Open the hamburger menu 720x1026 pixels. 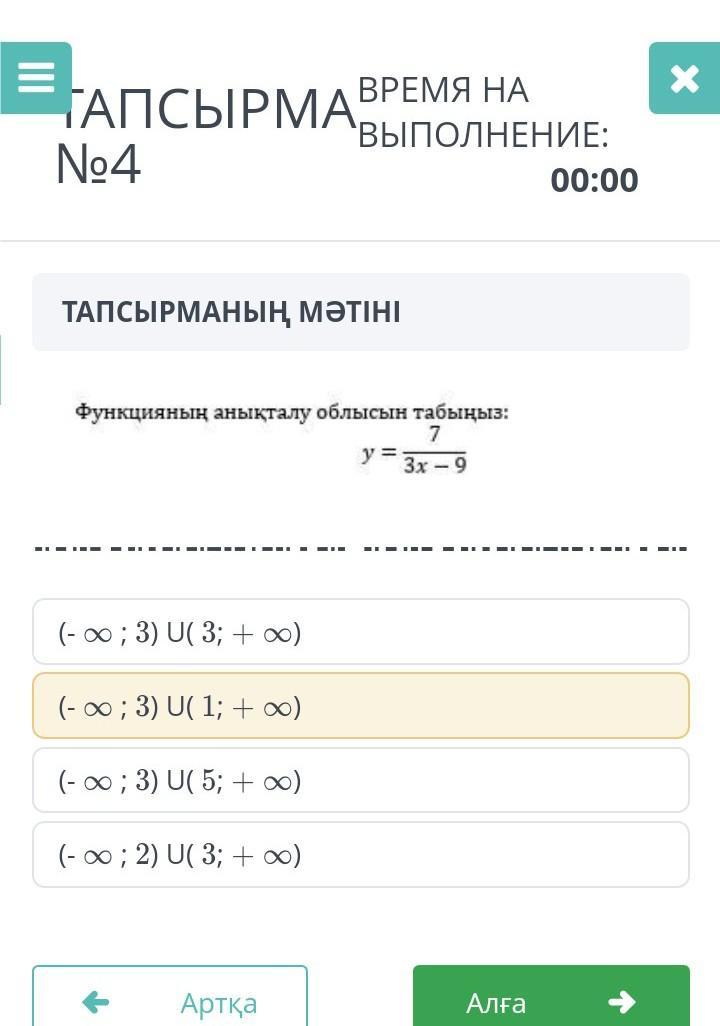click(36, 78)
